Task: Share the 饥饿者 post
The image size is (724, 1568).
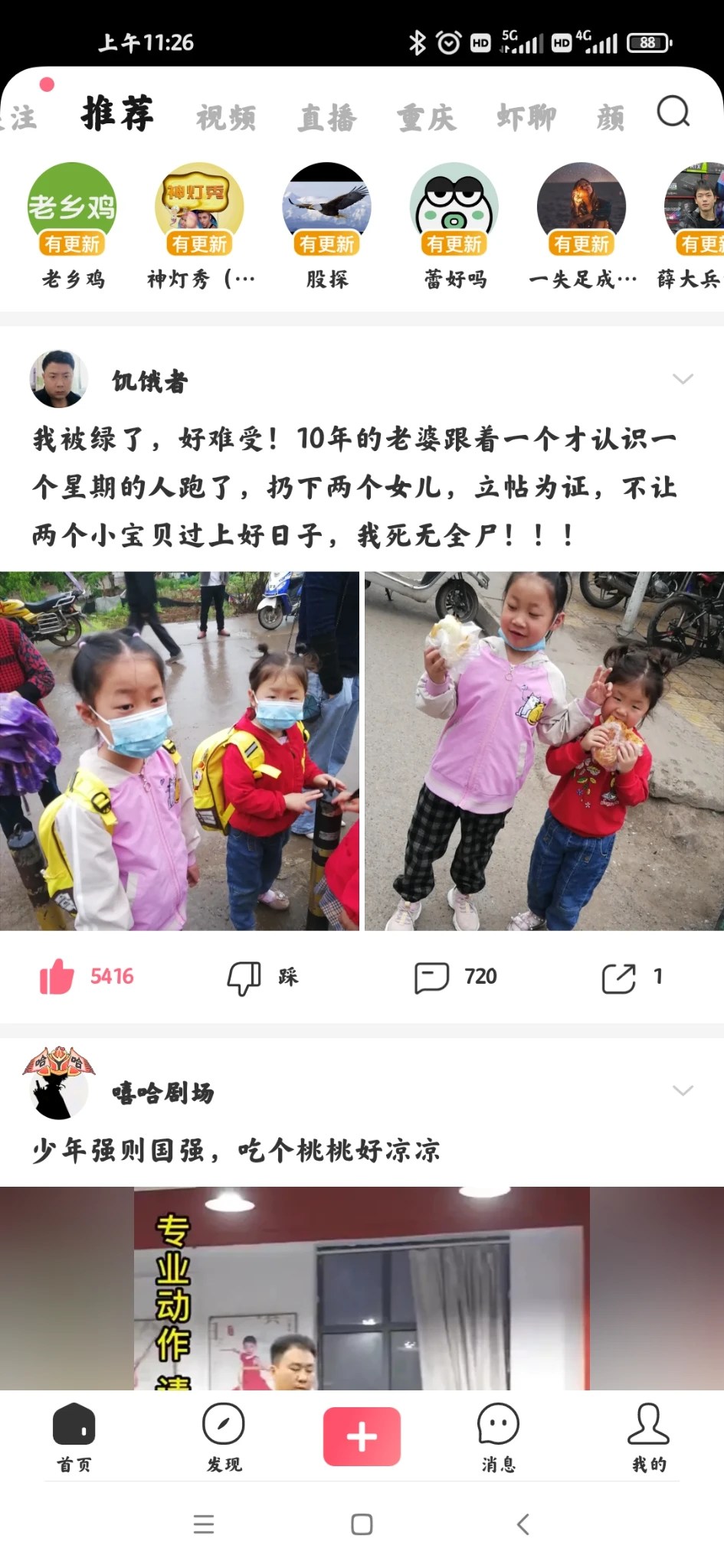Action: pyautogui.click(x=632, y=977)
